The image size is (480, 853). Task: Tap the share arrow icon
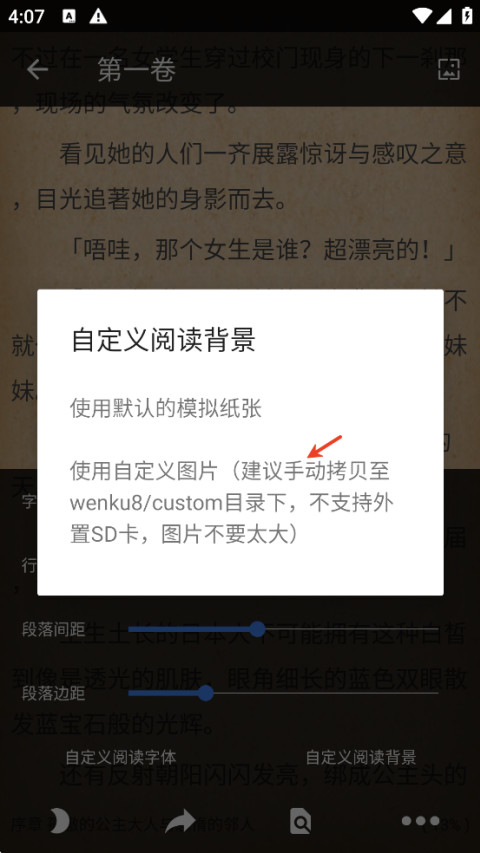pyautogui.click(x=180, y=820)
